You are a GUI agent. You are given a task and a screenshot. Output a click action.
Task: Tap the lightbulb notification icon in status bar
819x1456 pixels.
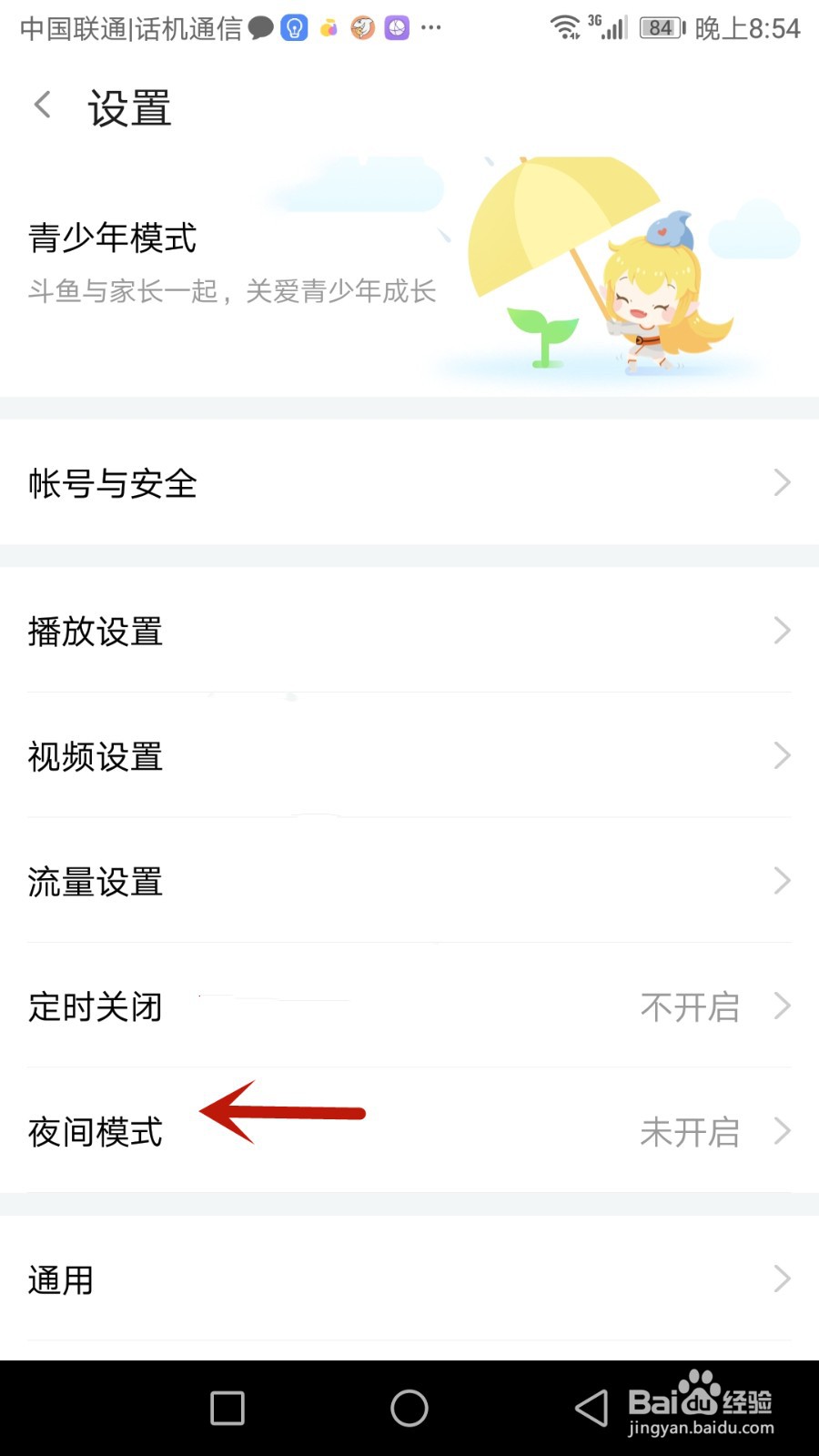pos(294,27)
